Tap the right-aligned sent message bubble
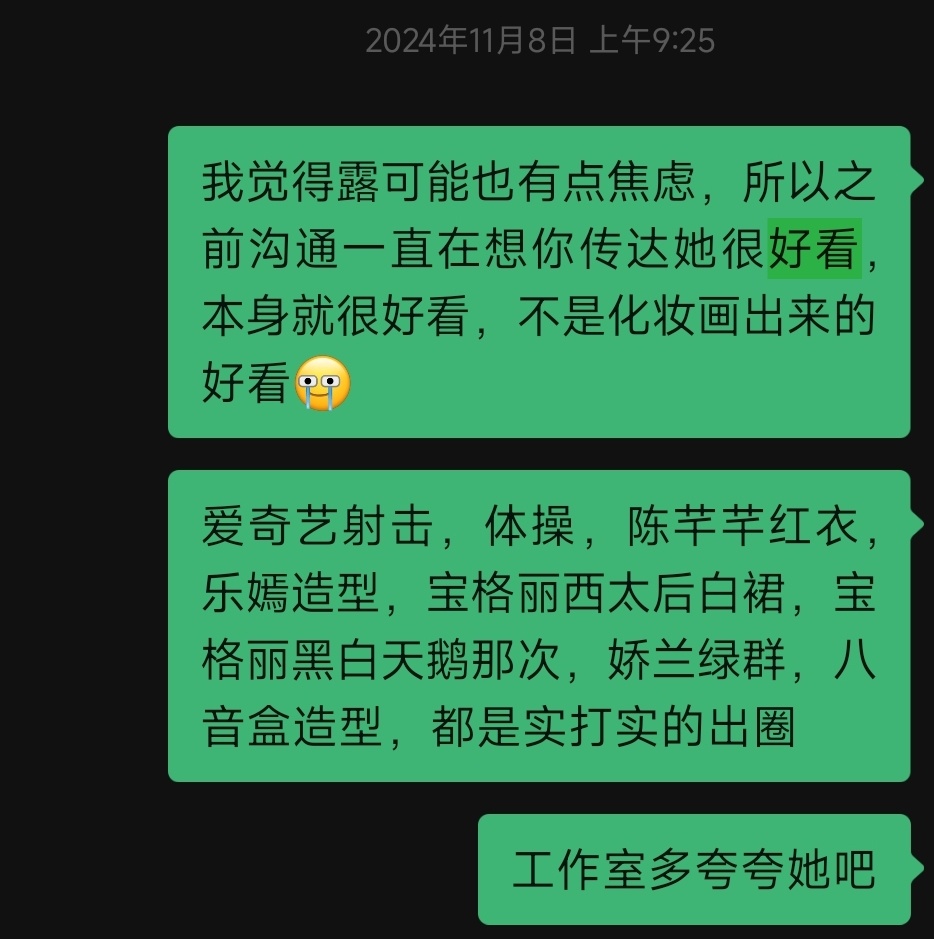The width and height of the screenshot is (934, 939). (x=694, y=870)
